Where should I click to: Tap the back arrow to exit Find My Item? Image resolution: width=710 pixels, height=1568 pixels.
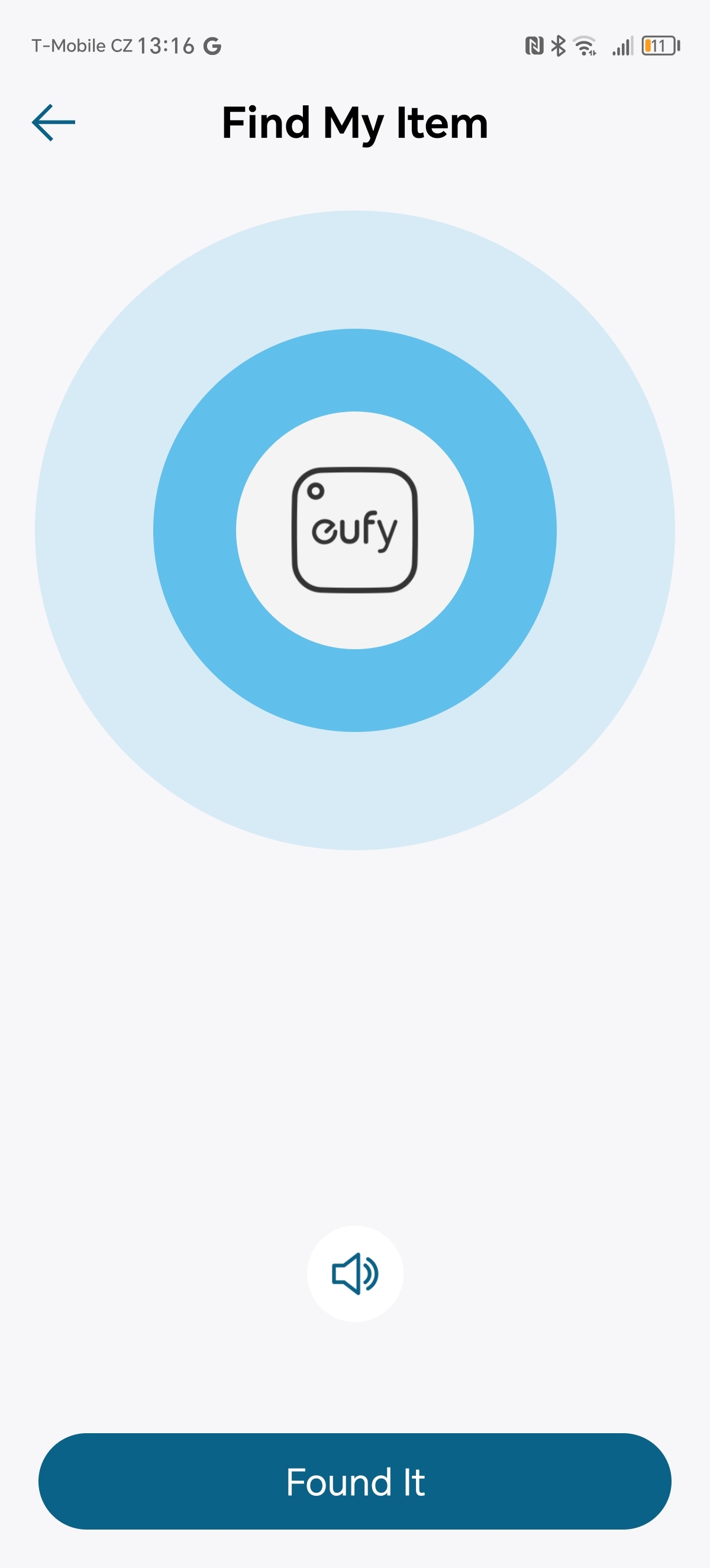54,122
